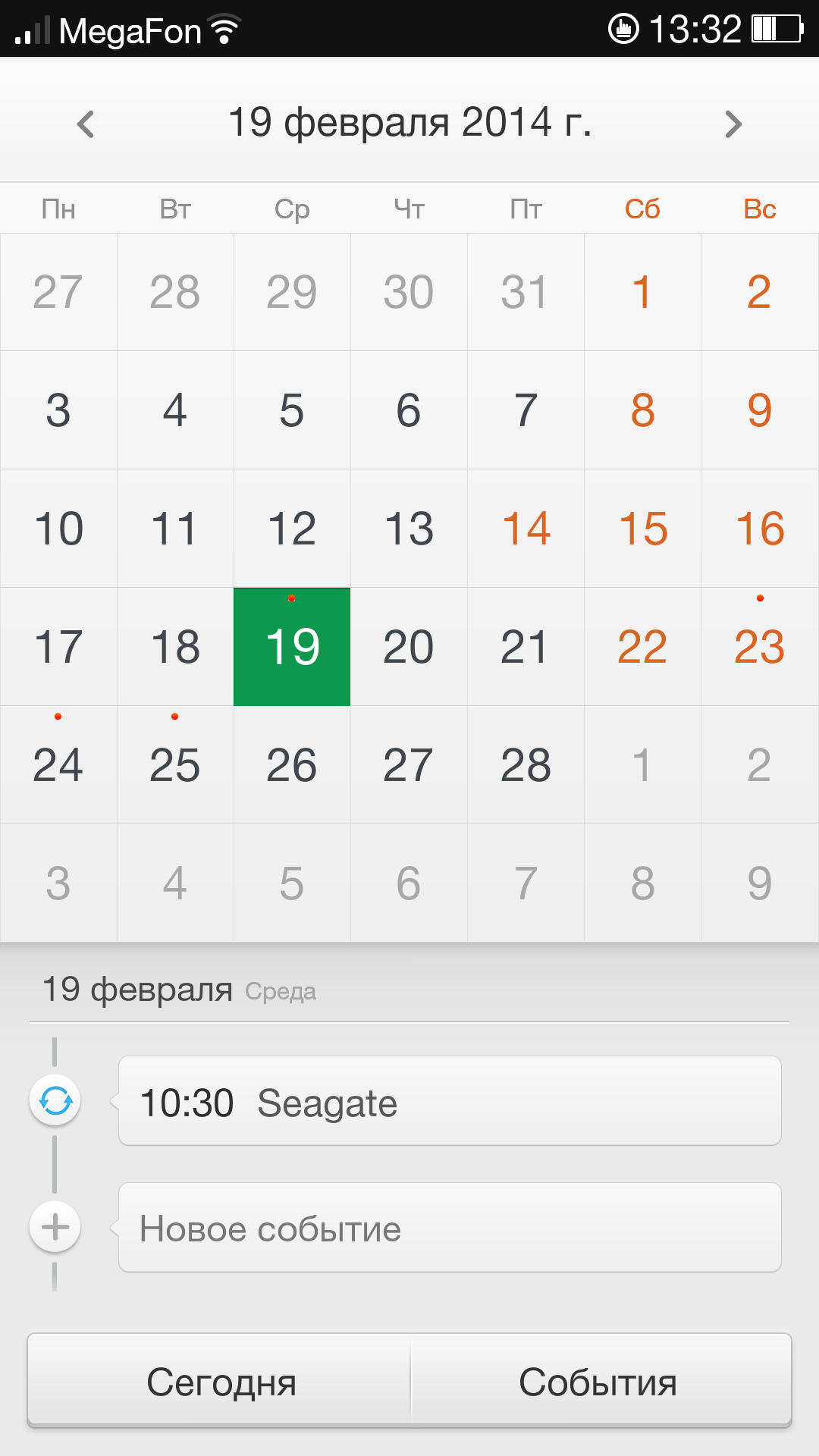This screenshot has height=1456, width=819.
Task: Select February 20 in the calendar
Action: [409, 647]
